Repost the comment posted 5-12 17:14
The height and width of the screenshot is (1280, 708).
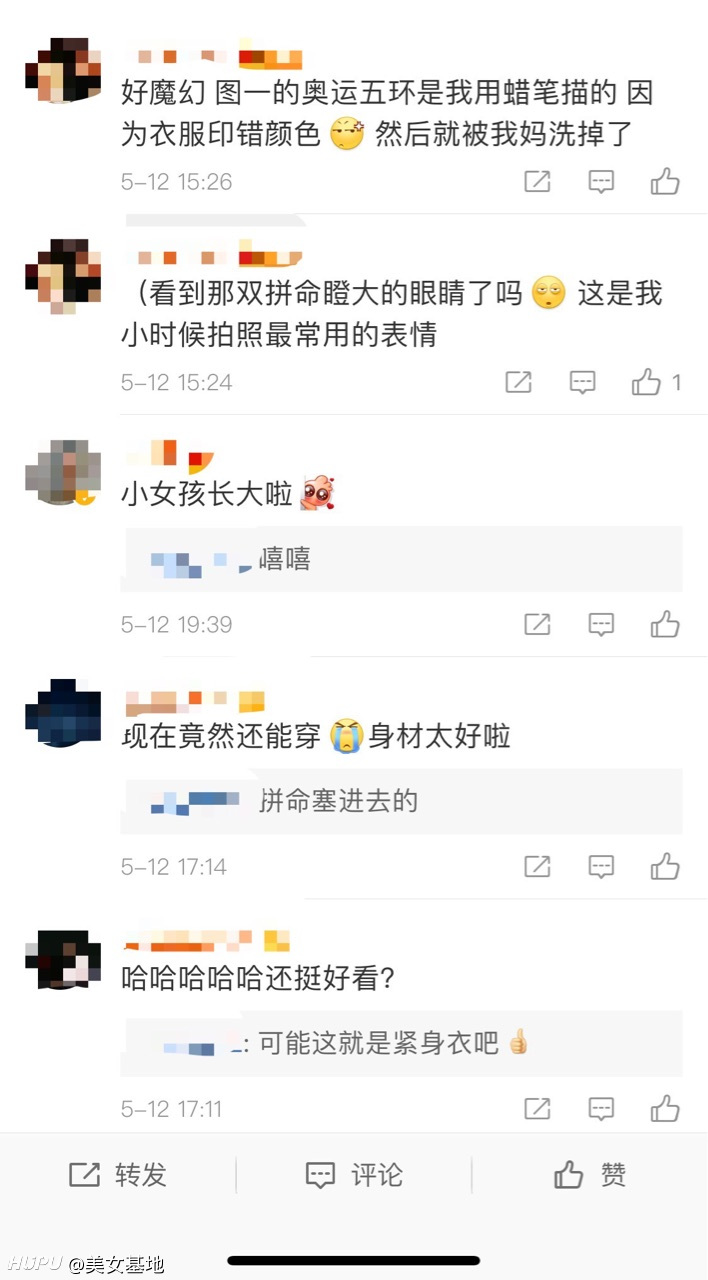click(537, 866)
